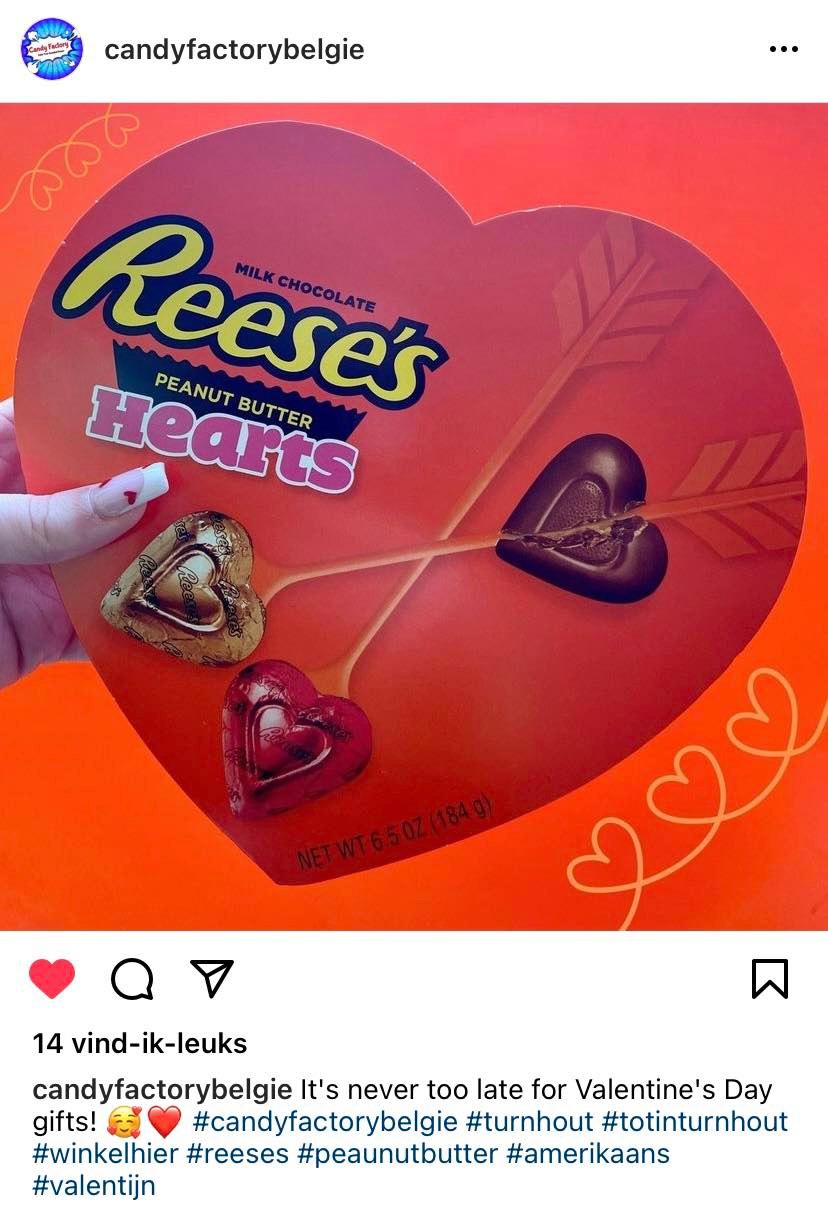This screenshot has width=828, height=1213.
Task: Unlike the post with the red heart
Action: point(52,979)
